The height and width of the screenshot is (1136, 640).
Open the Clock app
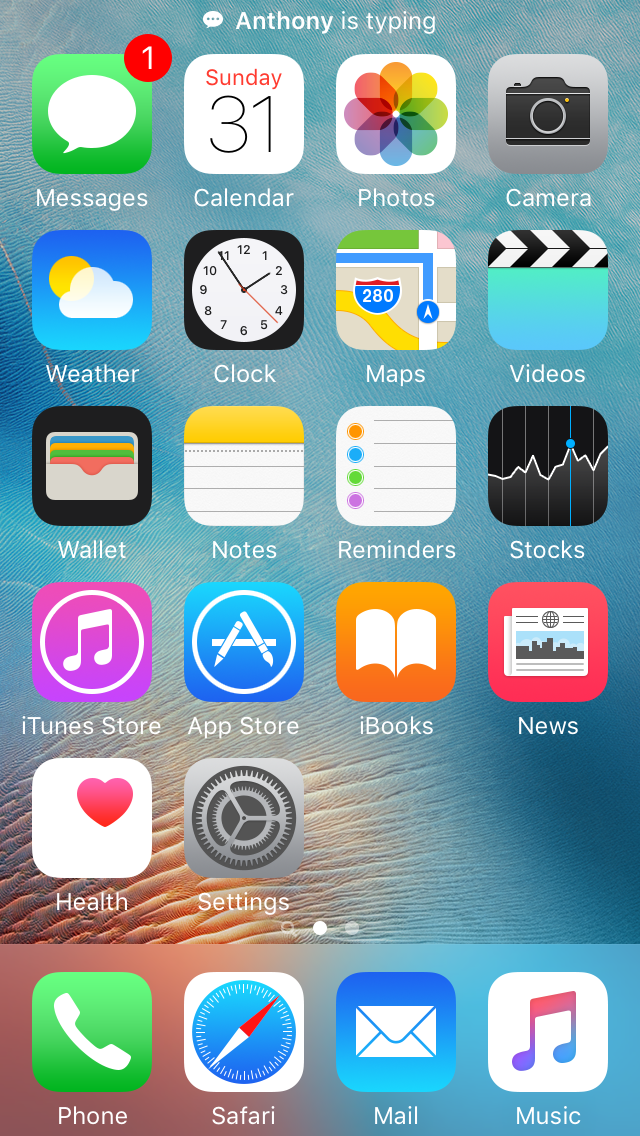244,290
